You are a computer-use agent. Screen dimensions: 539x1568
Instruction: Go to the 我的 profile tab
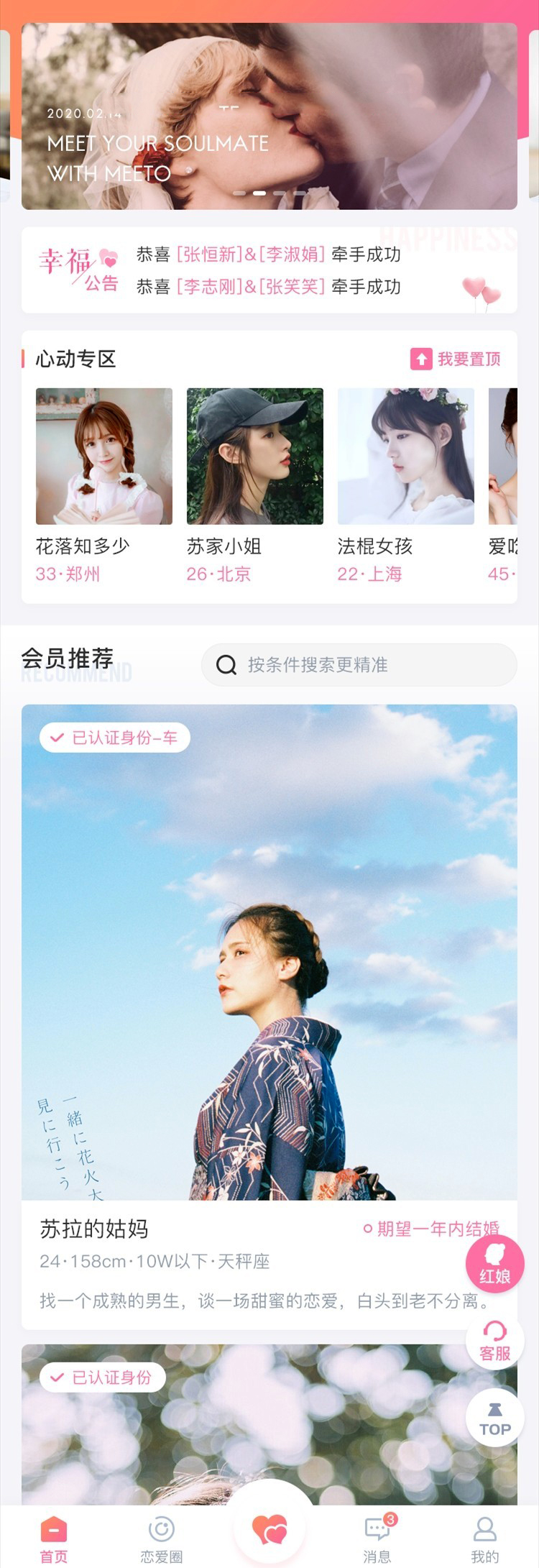click(485, 1539)
